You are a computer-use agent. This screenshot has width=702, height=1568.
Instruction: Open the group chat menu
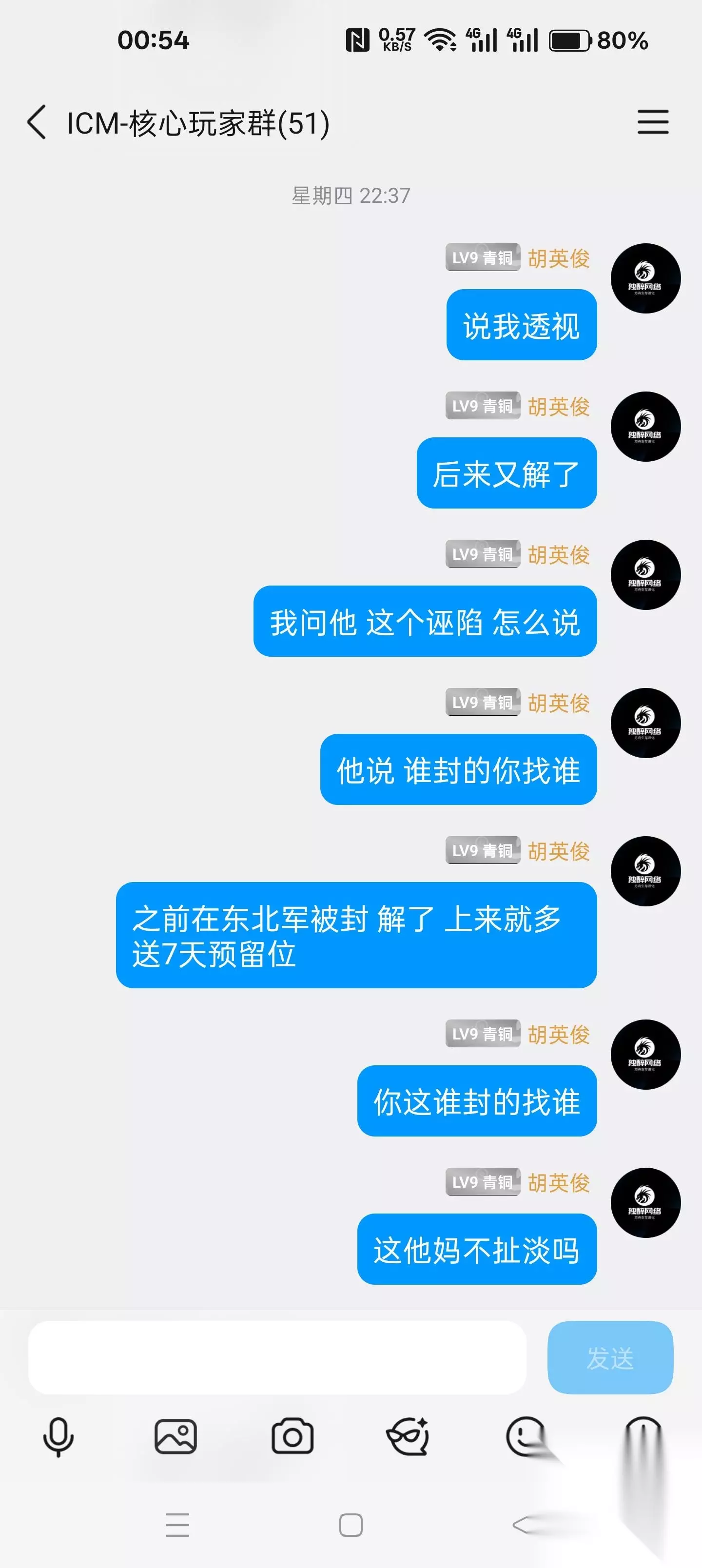pos(653,122)
